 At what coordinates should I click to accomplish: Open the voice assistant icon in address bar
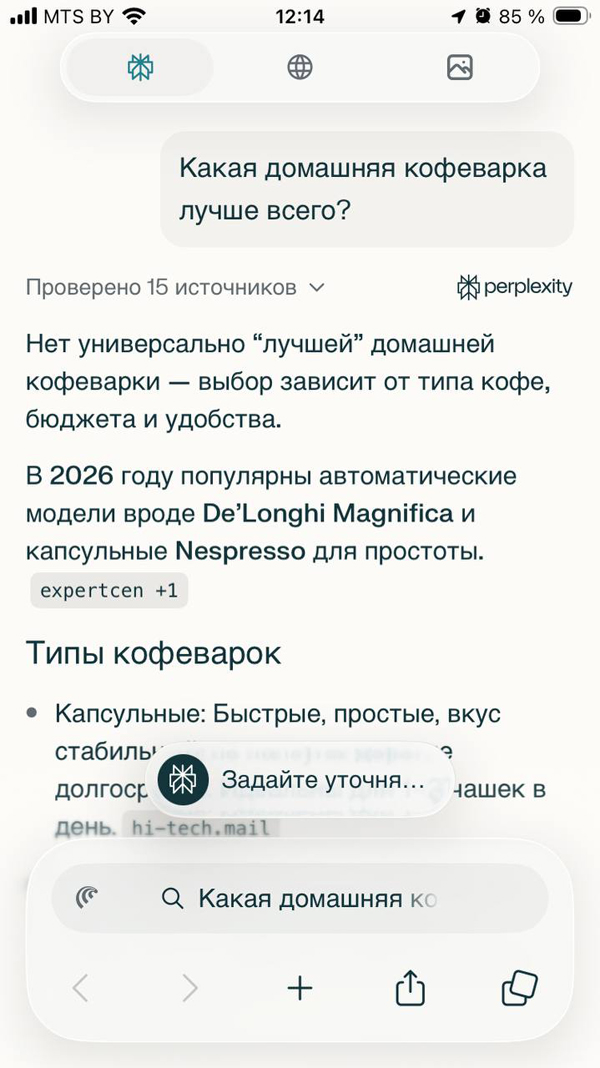pos(88,898)
